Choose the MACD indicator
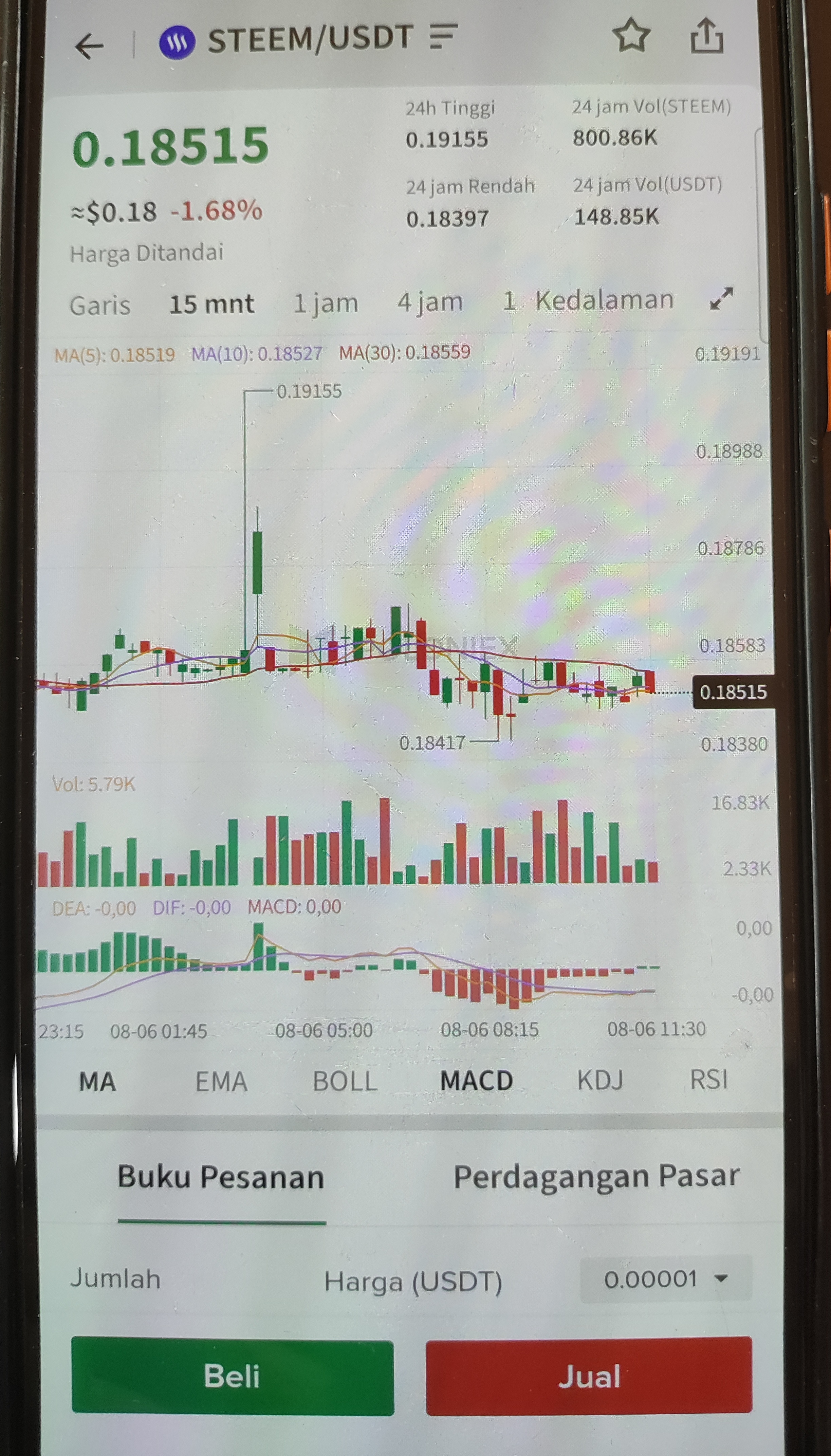831x1456 pixels. click(x=477, y=1081)
